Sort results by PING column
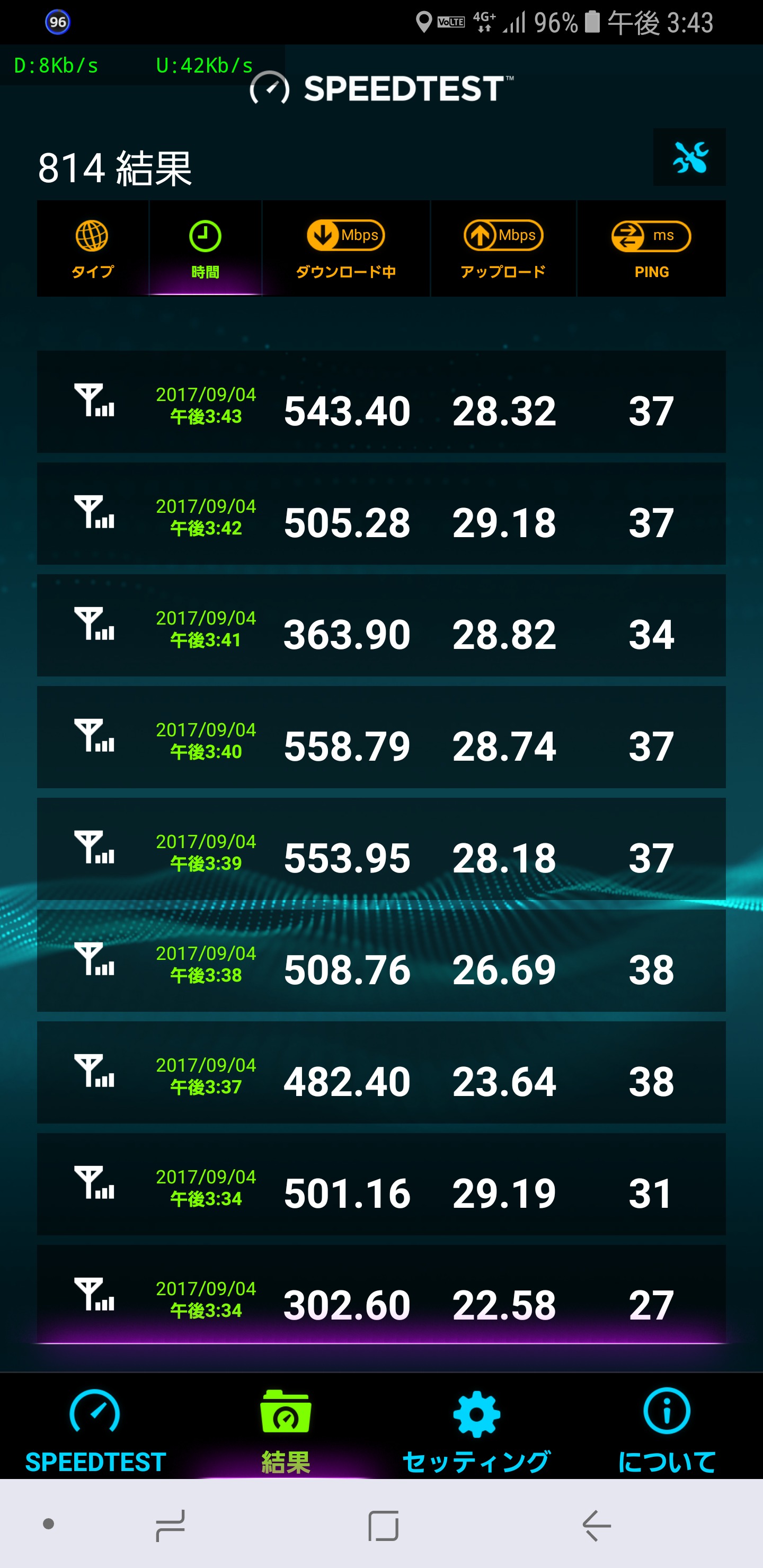The height and width of the screenshot is (1568, 763). pyautogui.click(x=651, y=249)
